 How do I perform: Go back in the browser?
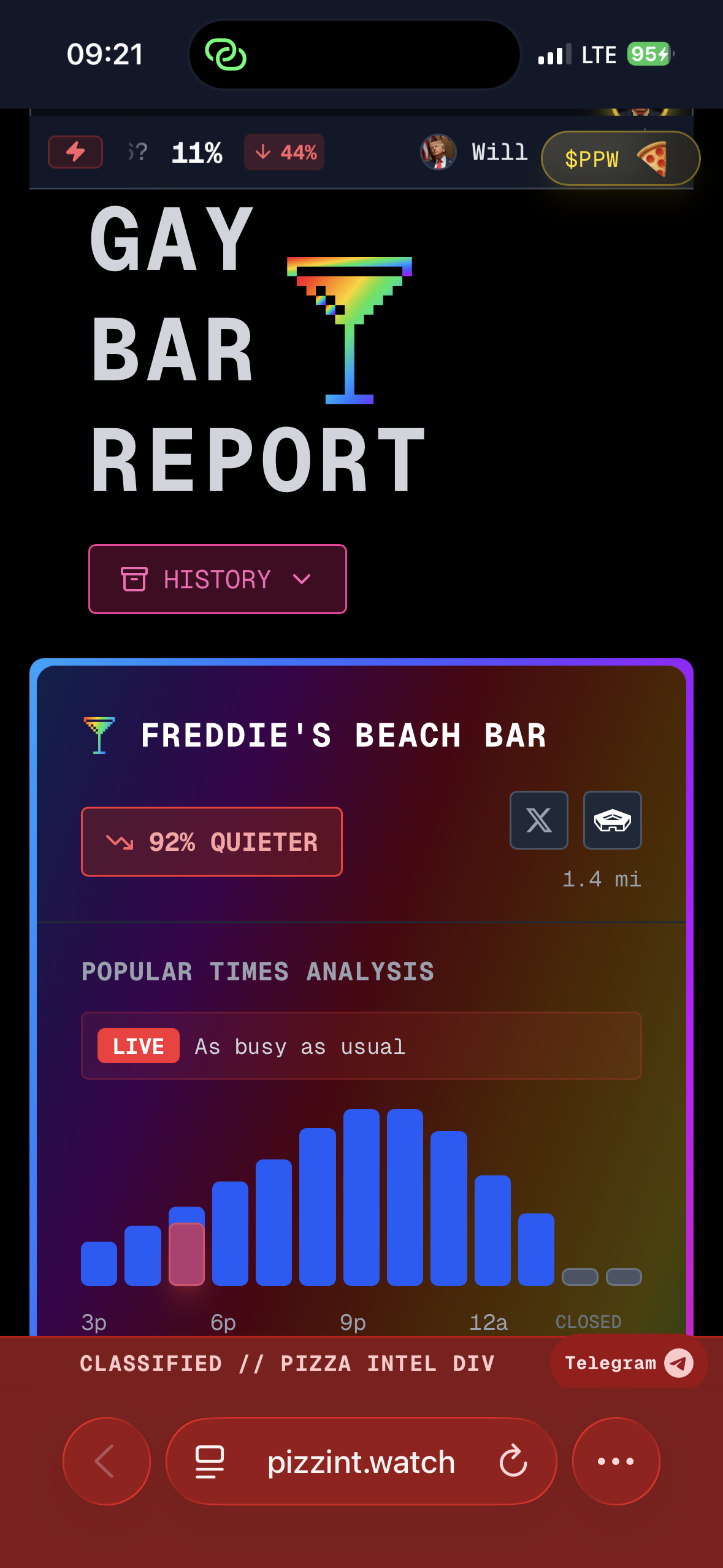coord(106,1461)
